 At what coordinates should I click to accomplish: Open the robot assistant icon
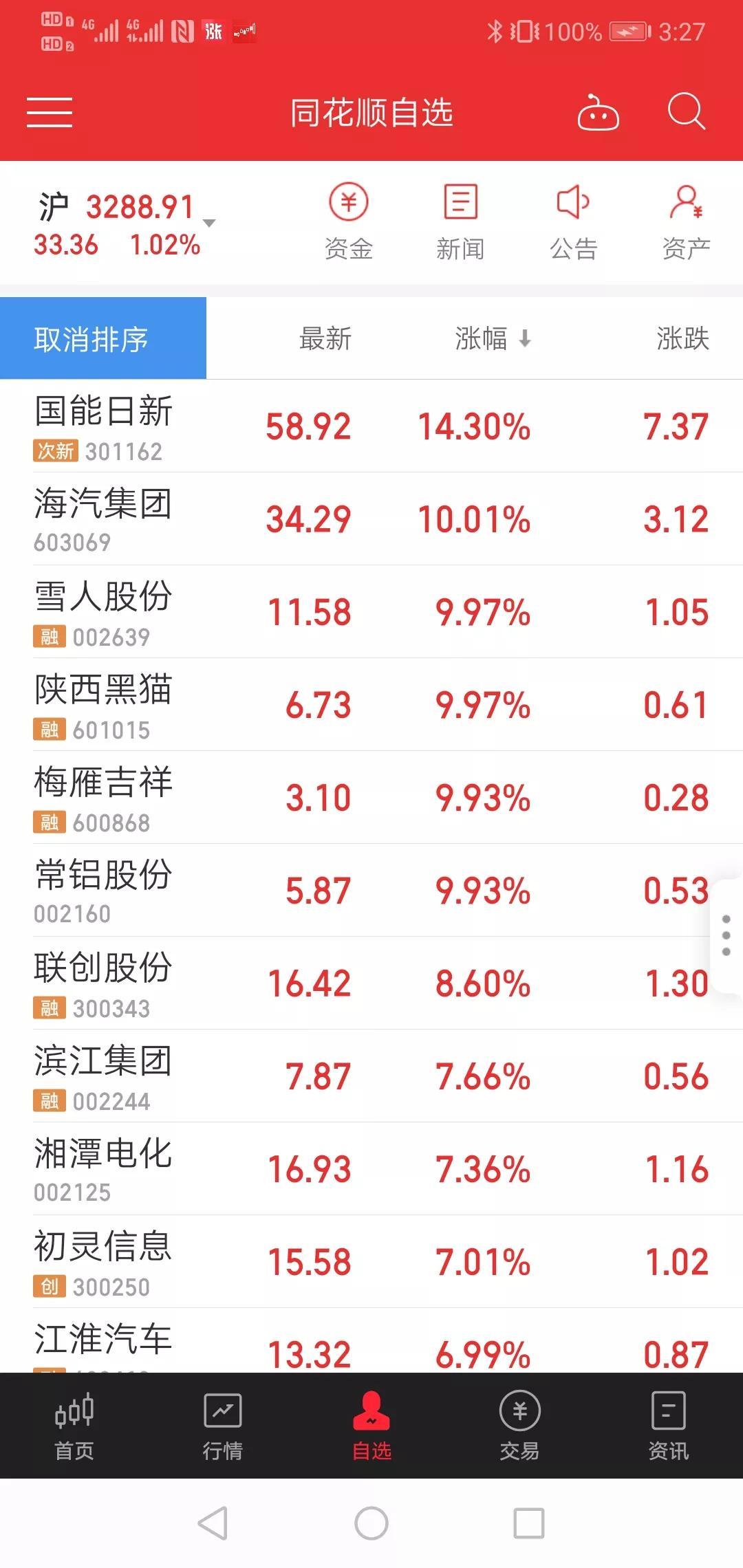point(597,112)
